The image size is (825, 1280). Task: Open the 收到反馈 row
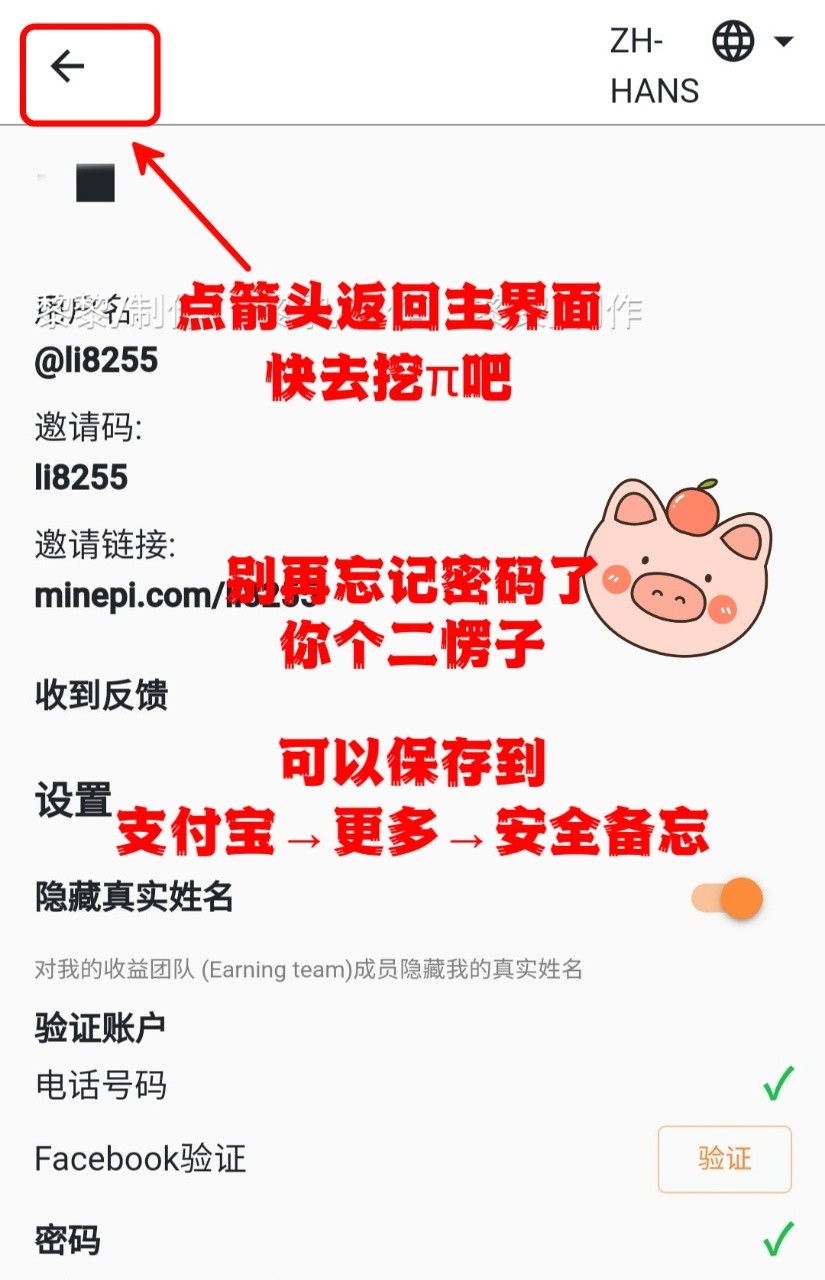click(102, 695)
